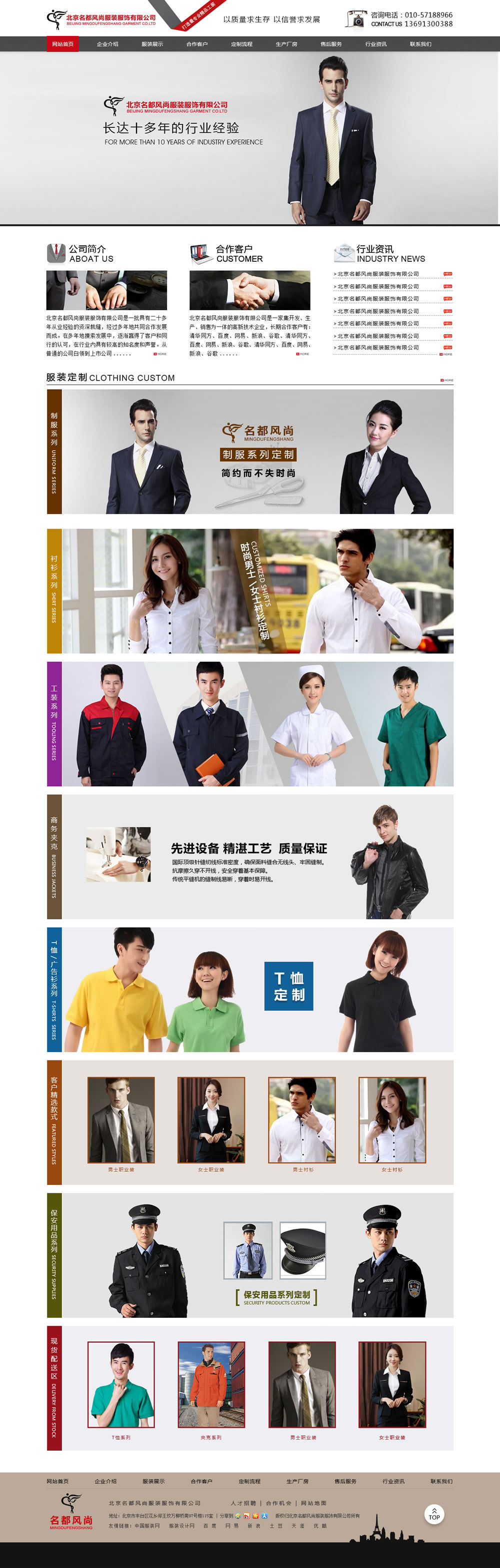The image size is (500, 1568).
Task: Visit the 网站地图 footer link
Action: 313,1503
